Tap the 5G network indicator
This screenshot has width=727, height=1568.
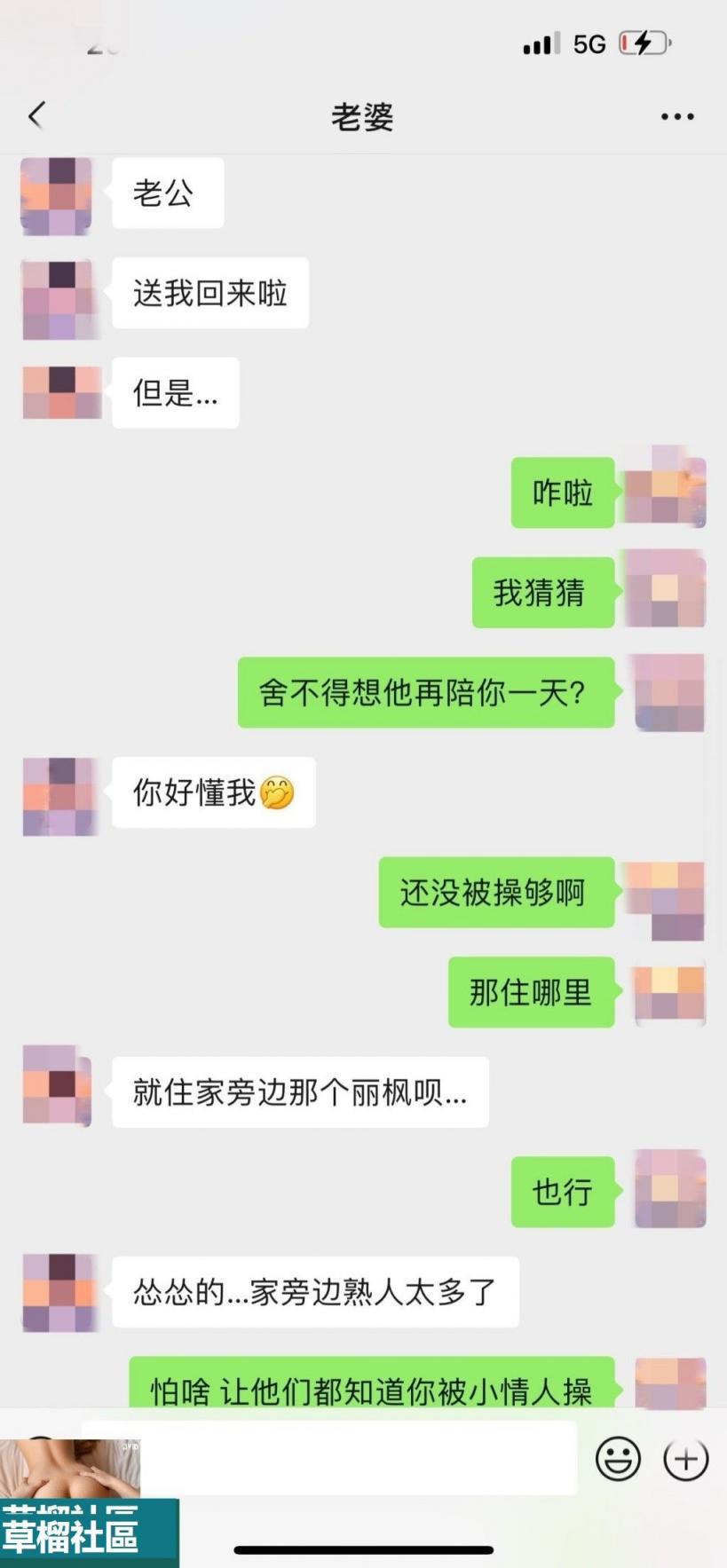coord(588,43)
